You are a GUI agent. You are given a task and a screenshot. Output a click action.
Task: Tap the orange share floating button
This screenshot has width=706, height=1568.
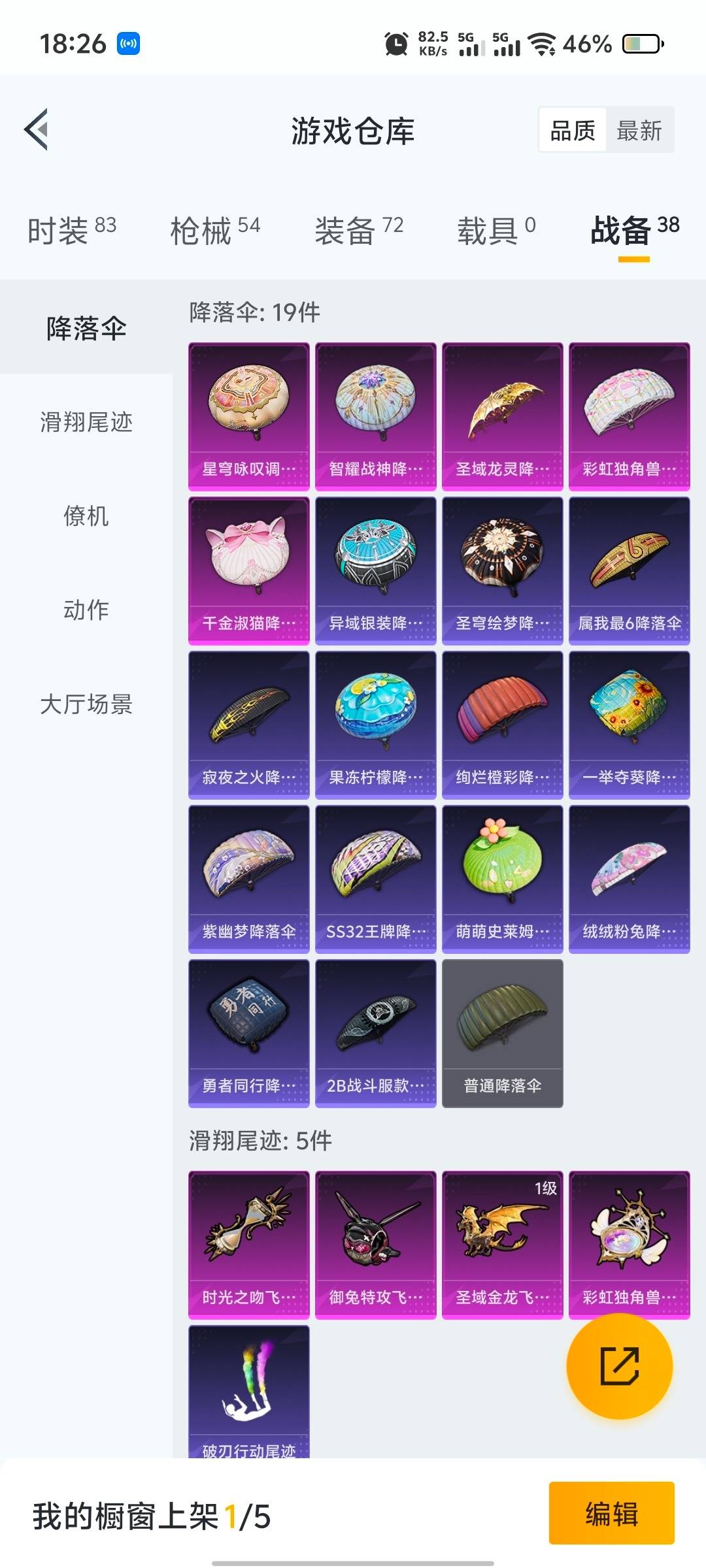(619, 1366)
